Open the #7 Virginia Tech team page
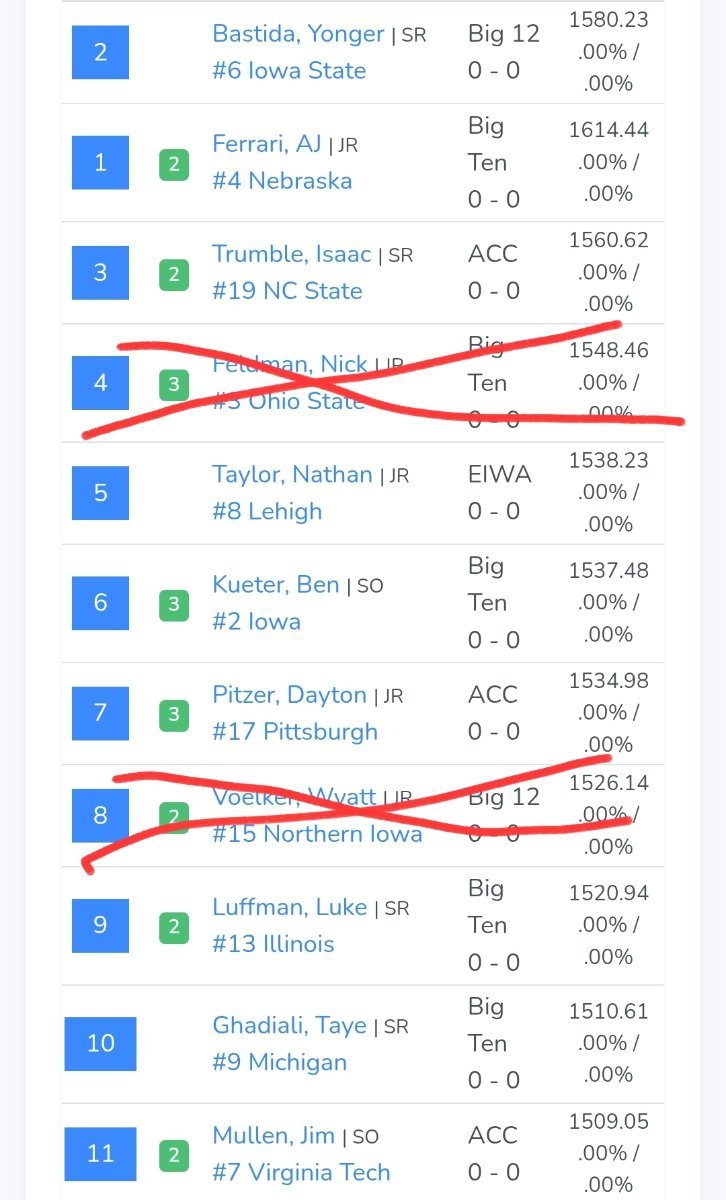The image size is (726, 1200). [x=301, y=1172]
